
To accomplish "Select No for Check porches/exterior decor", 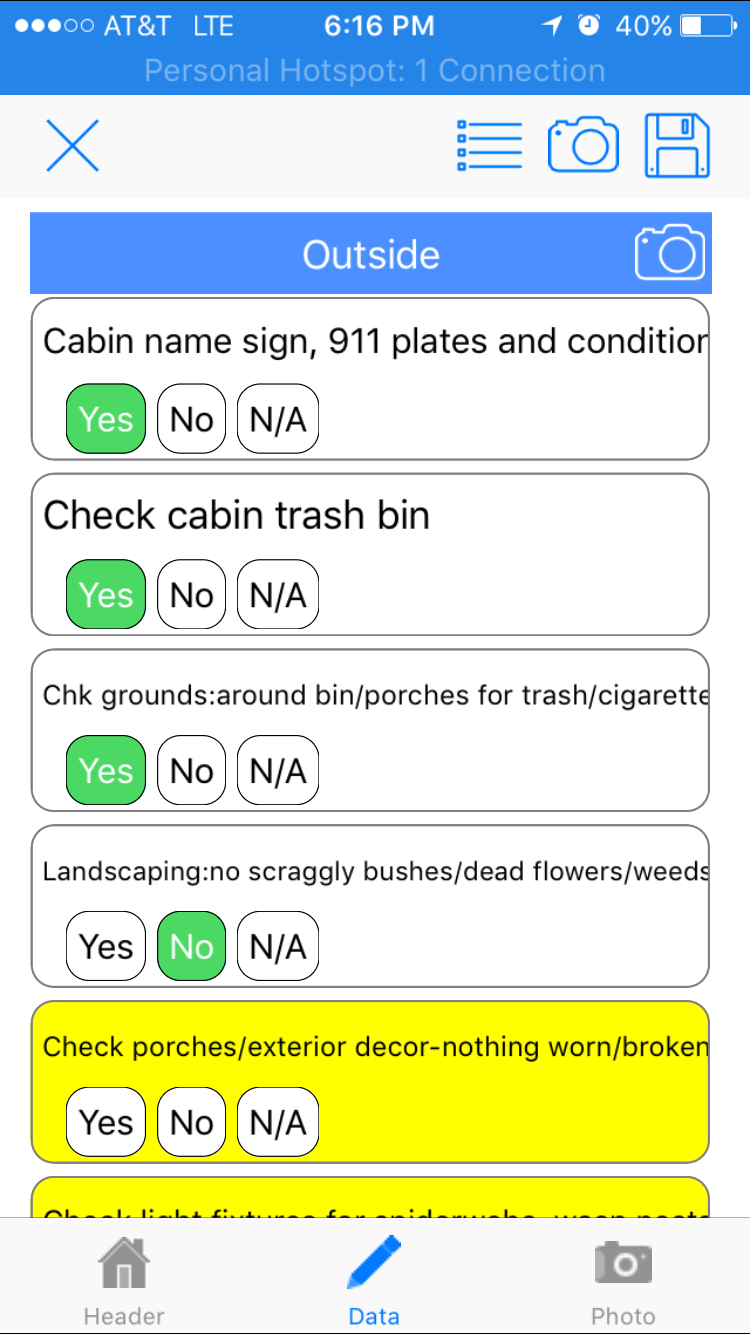I will [192, 1123].
